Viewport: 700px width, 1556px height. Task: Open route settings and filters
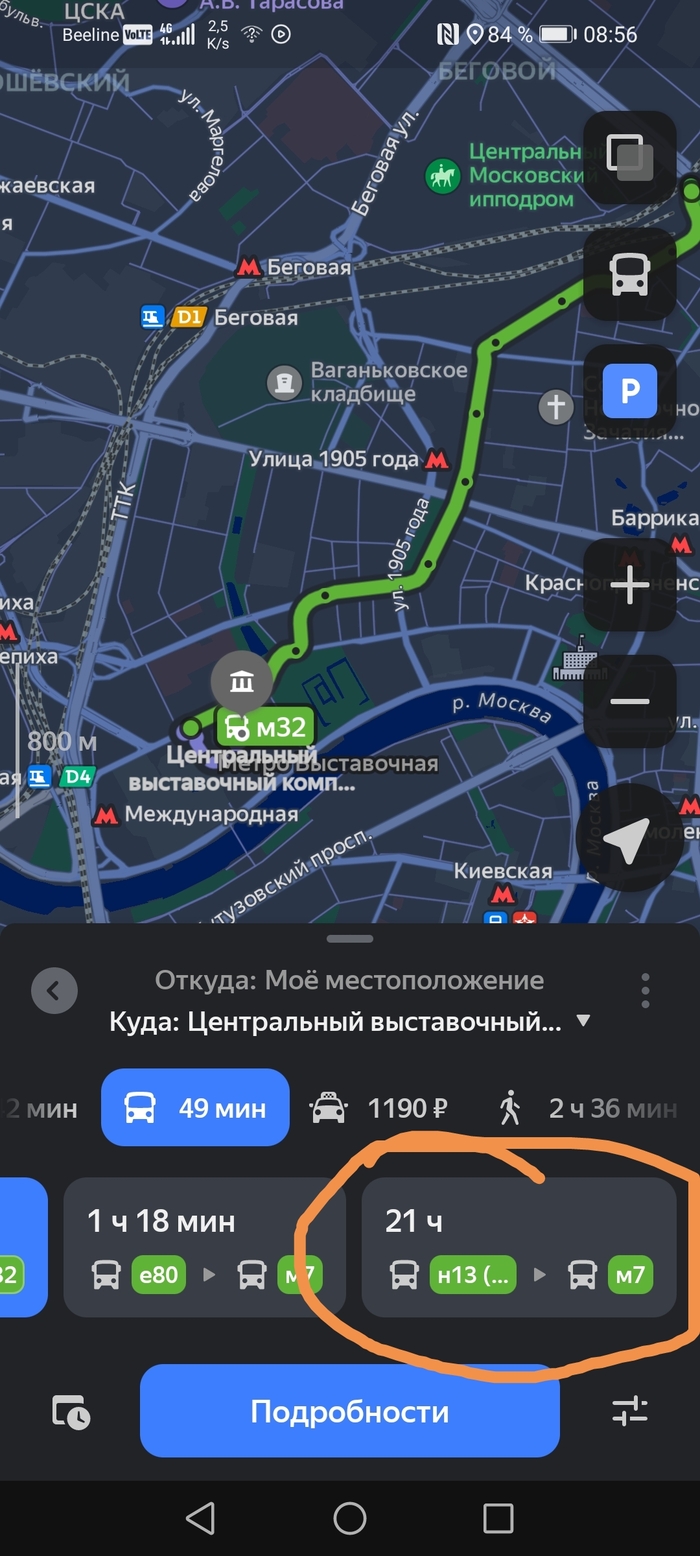[x=630, y=1411]
